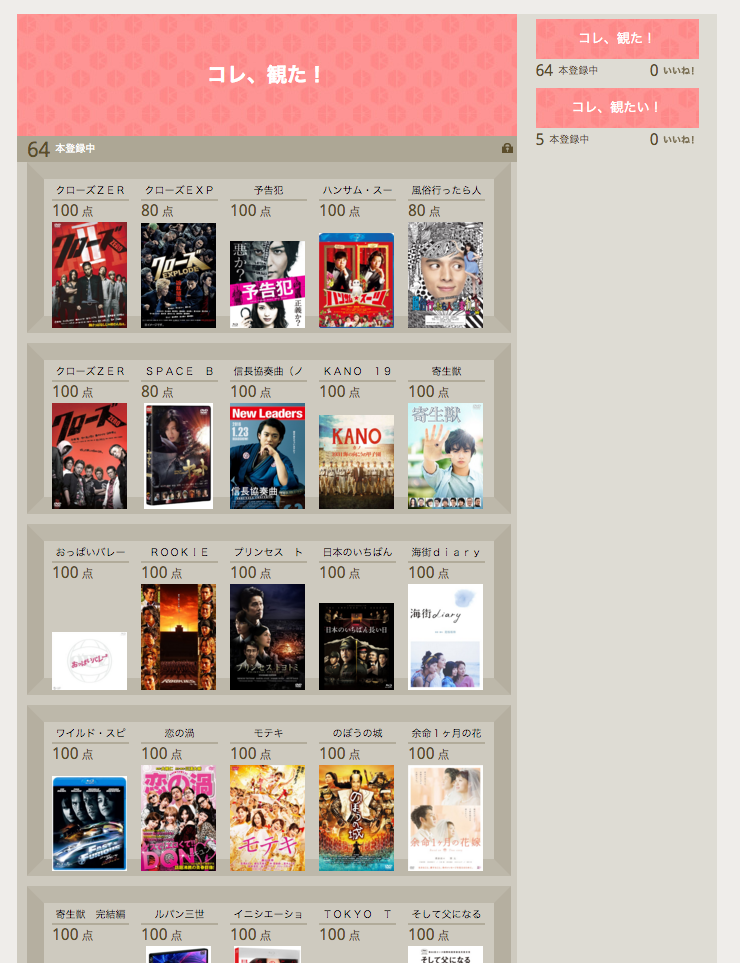The width and height of the screenshot is (740, 963).
Task: Open the コレ、観たい！ shelf button
Action: tap(617, 107)
